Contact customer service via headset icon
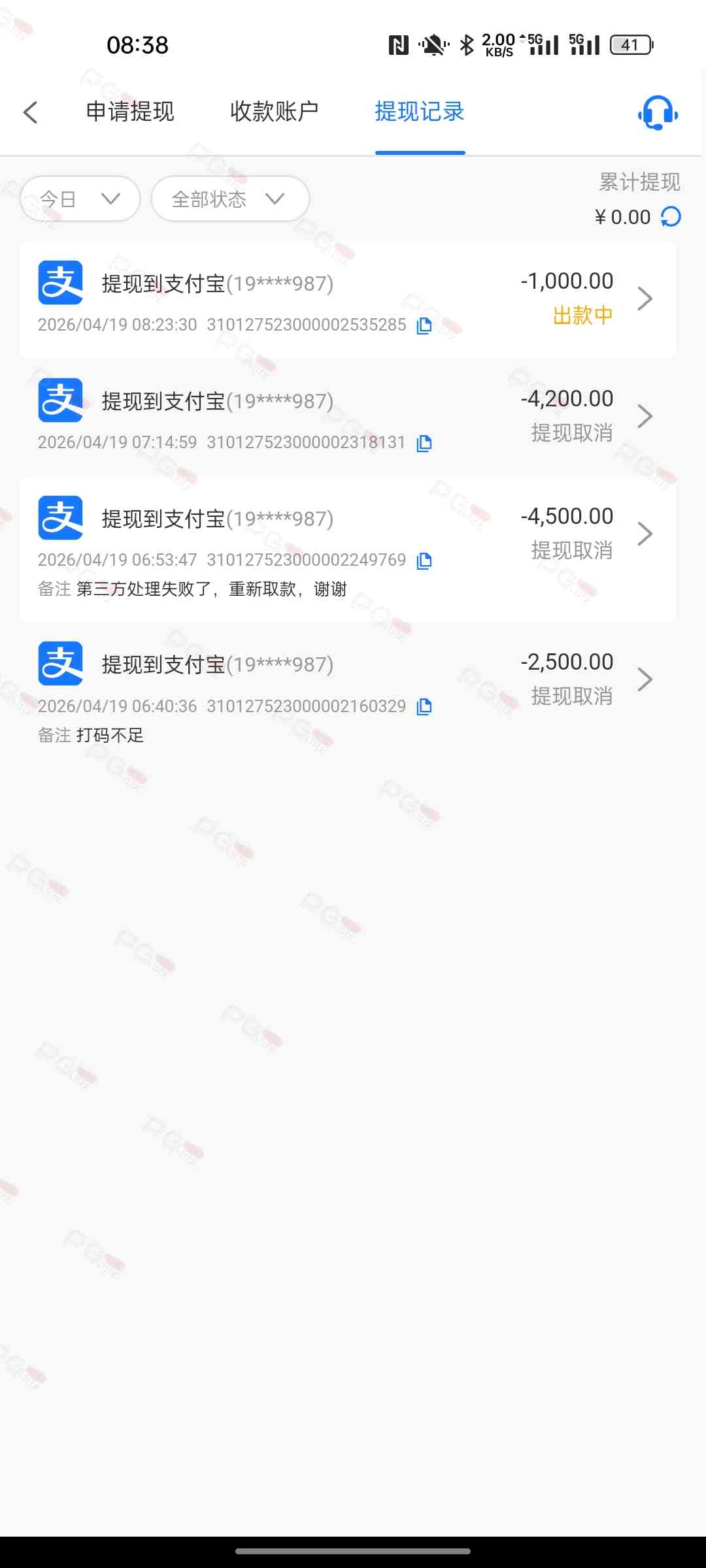 [658, 113]
